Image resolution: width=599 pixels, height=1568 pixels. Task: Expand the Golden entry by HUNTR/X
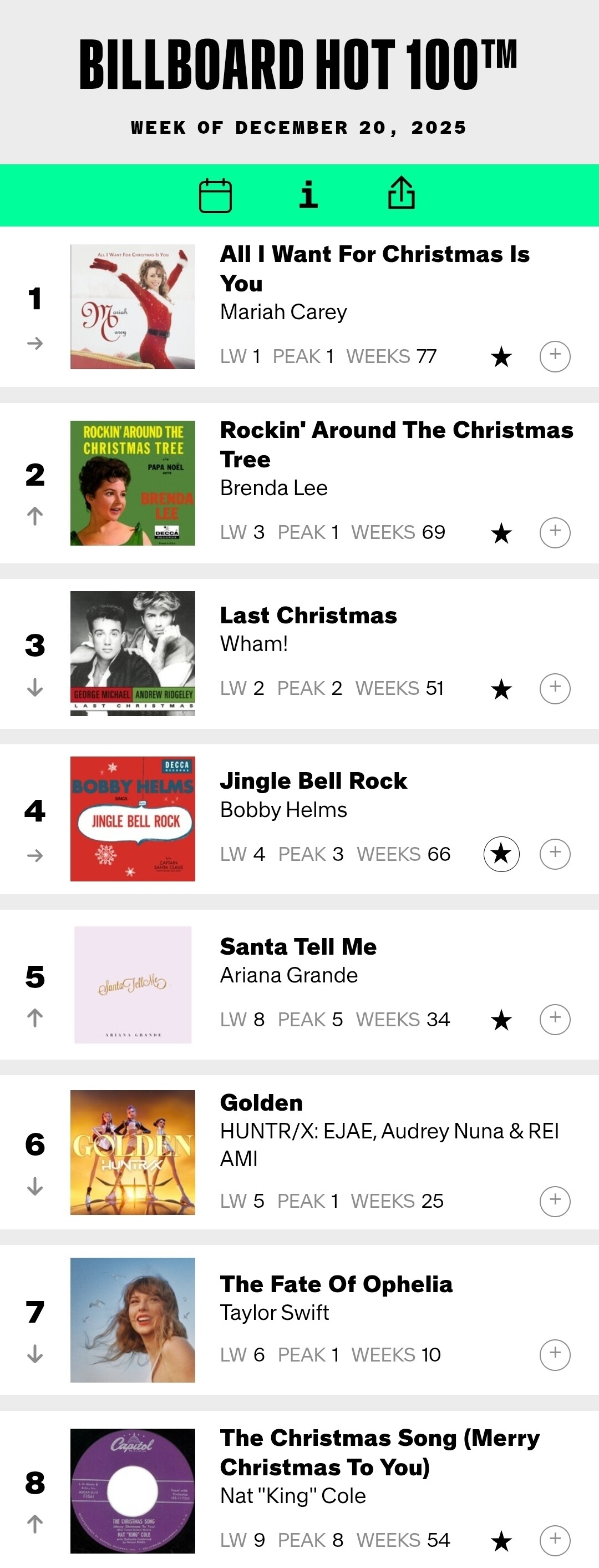point(555,1201)
